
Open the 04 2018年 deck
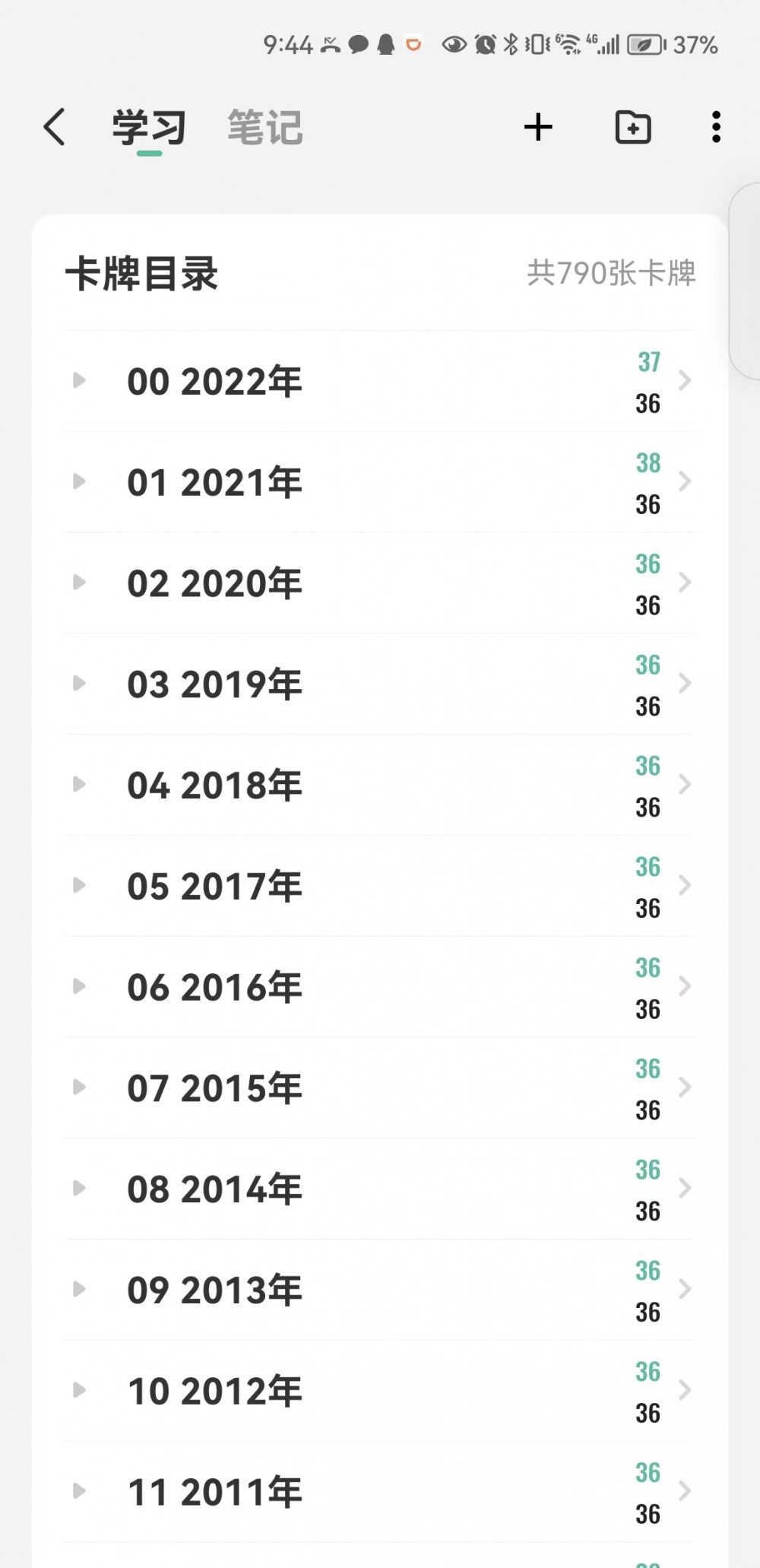379,785
